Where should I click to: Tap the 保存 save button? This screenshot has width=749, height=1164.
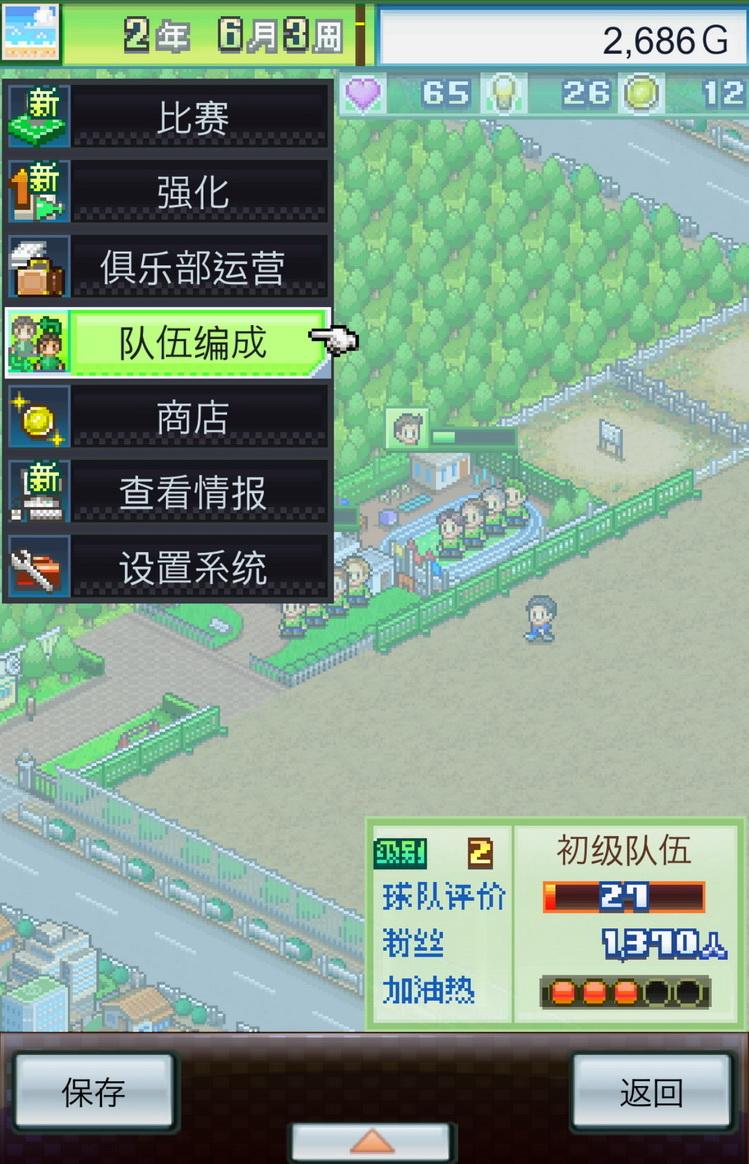pos(94,1092)
